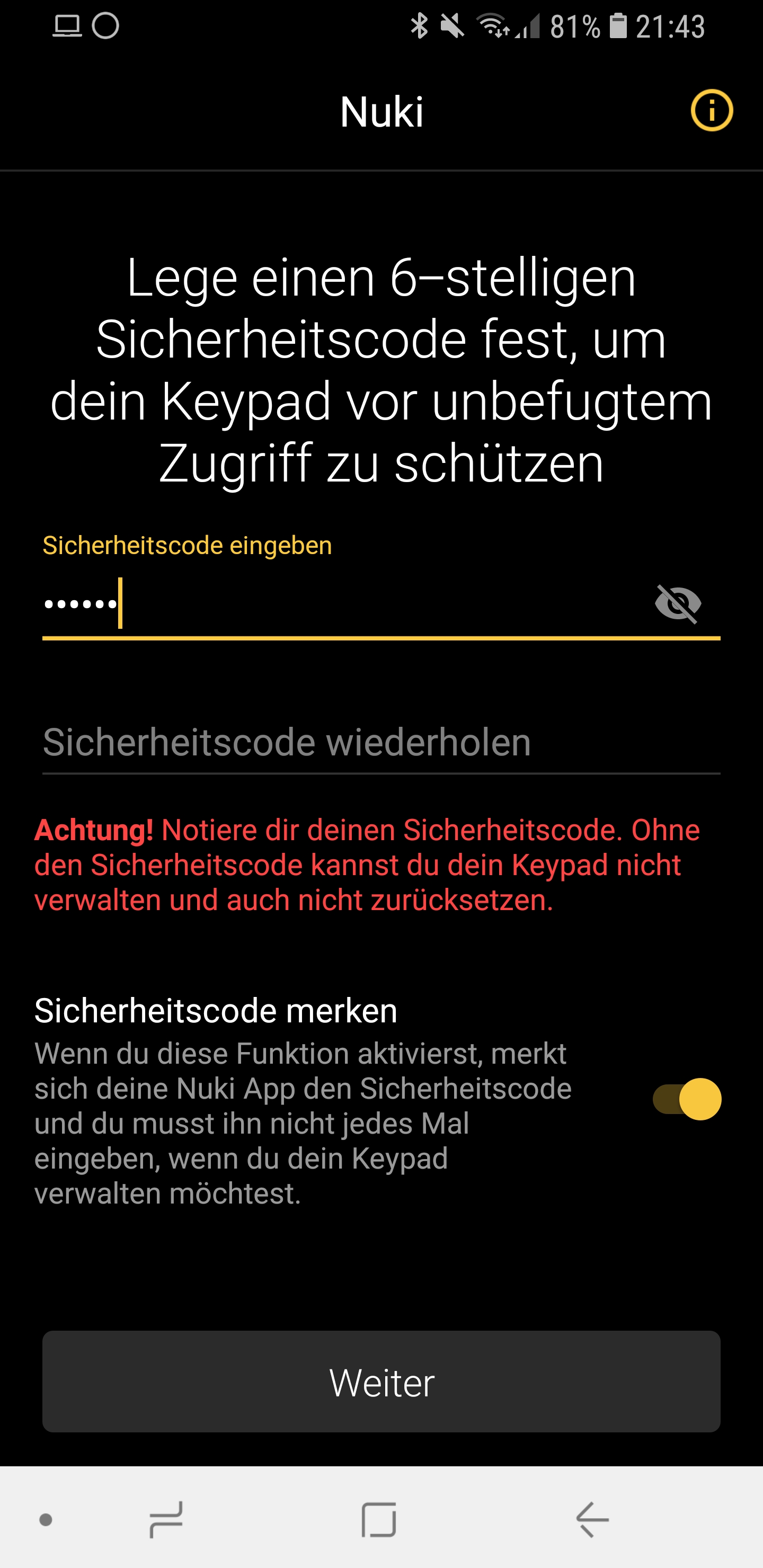Reveal the hidden security code

[678, 604]
